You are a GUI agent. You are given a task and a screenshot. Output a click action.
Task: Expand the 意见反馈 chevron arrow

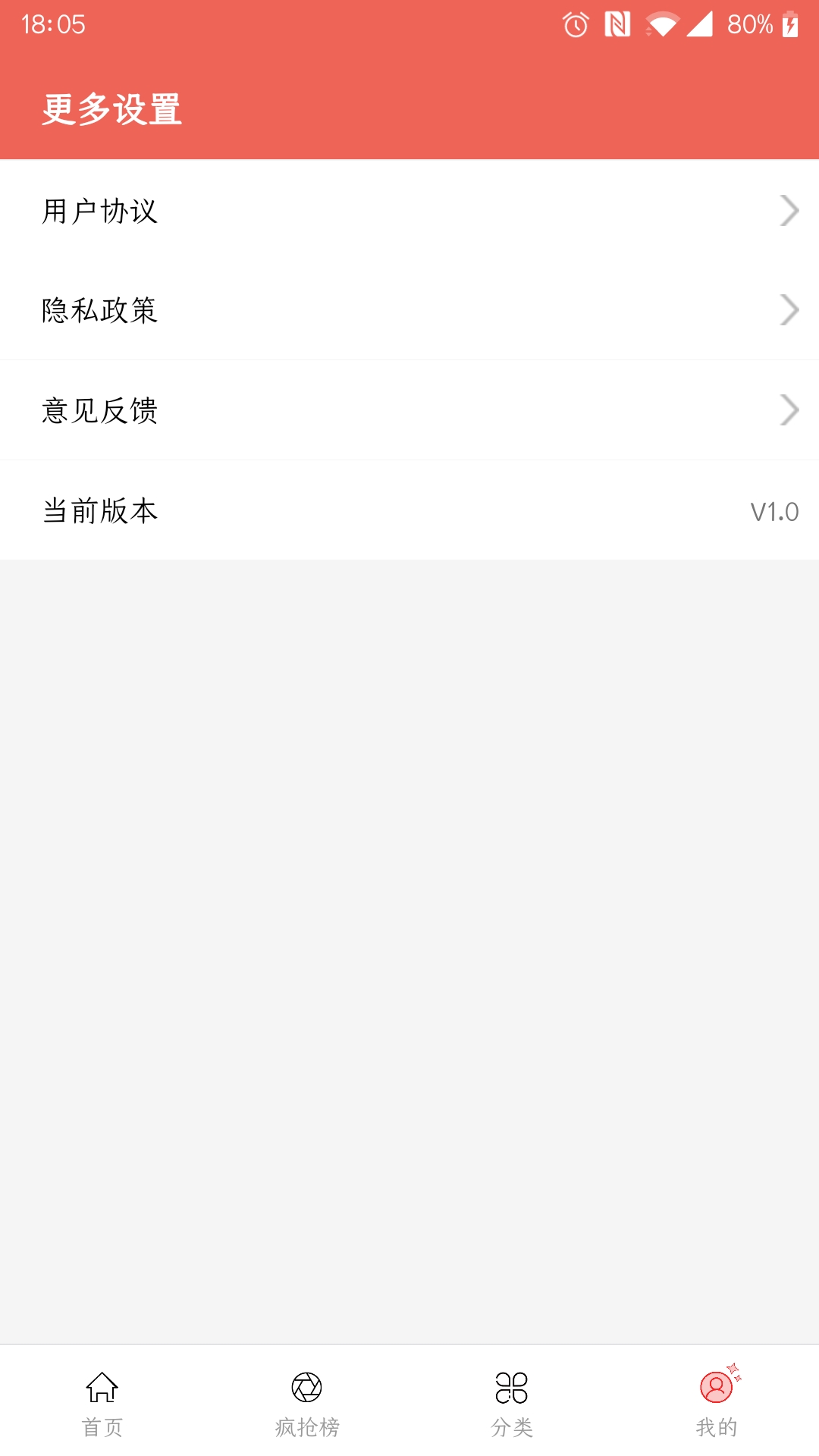[789, 410]
